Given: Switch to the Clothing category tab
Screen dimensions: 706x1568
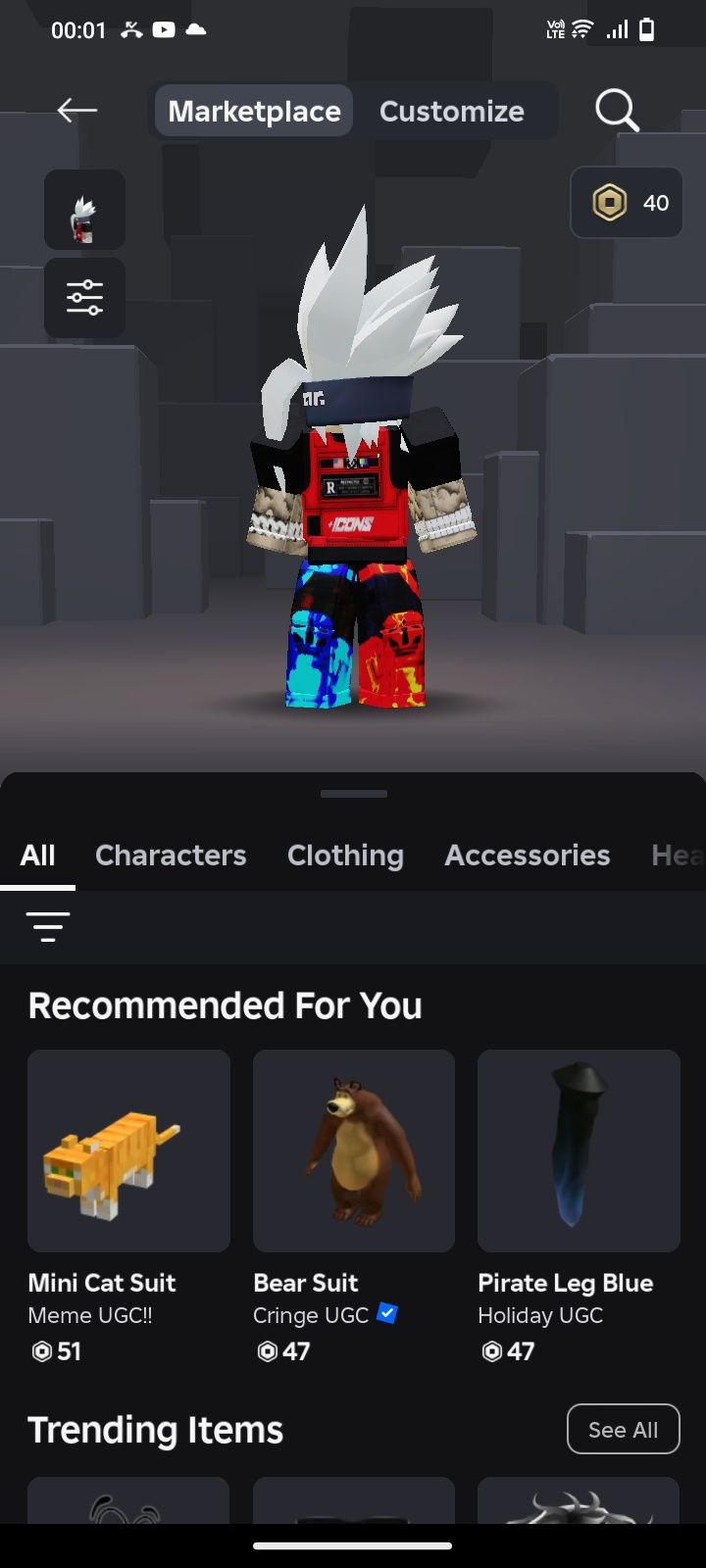Looking at the screenshot, I should tap(345, 855).
